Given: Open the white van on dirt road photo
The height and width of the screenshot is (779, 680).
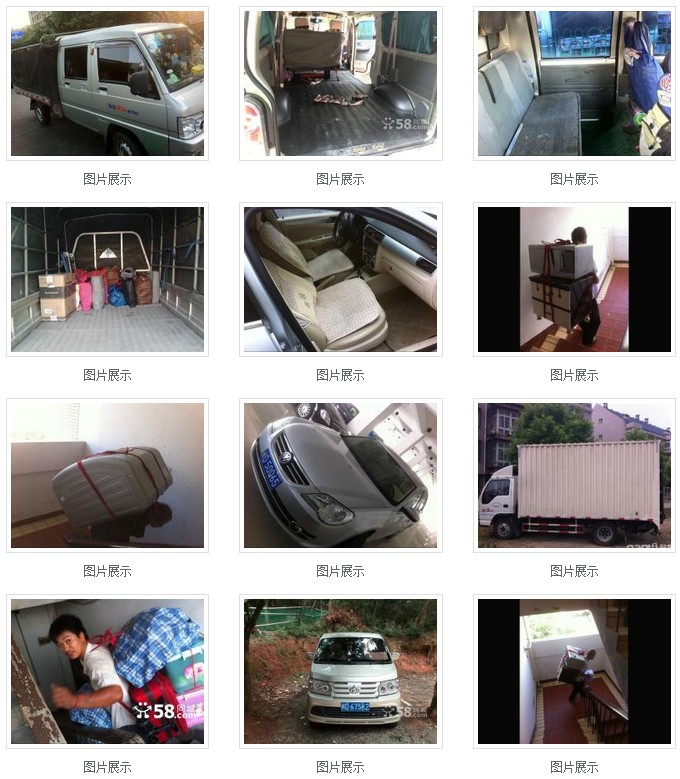Looking at the screenshot, I should (x=340, y=671).
